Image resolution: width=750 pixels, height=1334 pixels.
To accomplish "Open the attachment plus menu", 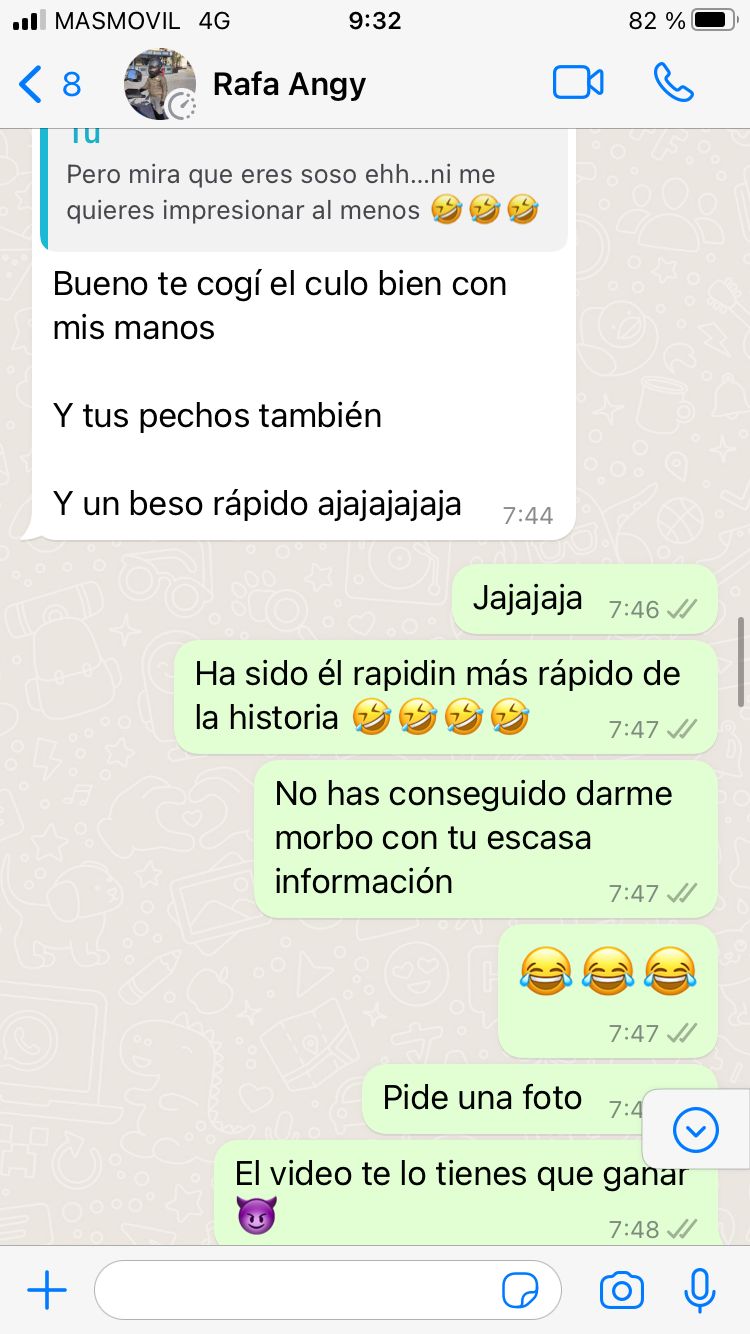I will point(47,1291).
